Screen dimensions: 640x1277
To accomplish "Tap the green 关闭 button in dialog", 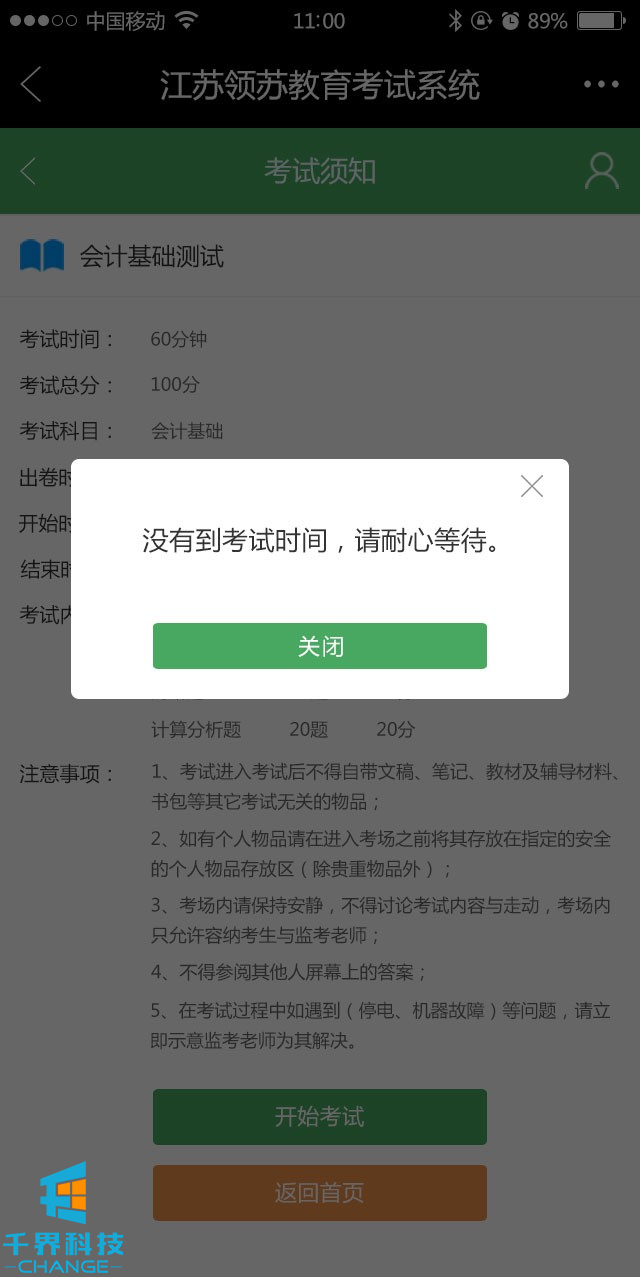I will coord(320,646).
